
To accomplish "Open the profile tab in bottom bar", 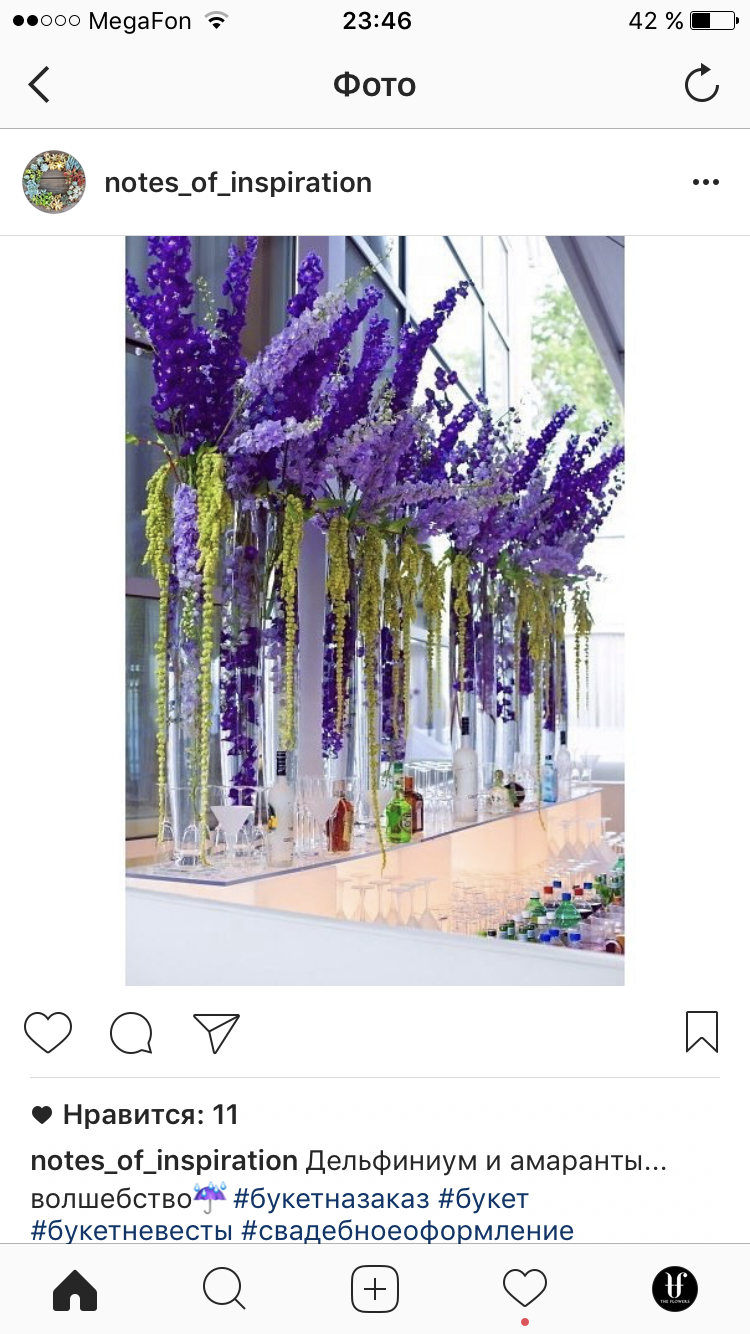I will click(x=675, y=1289).
